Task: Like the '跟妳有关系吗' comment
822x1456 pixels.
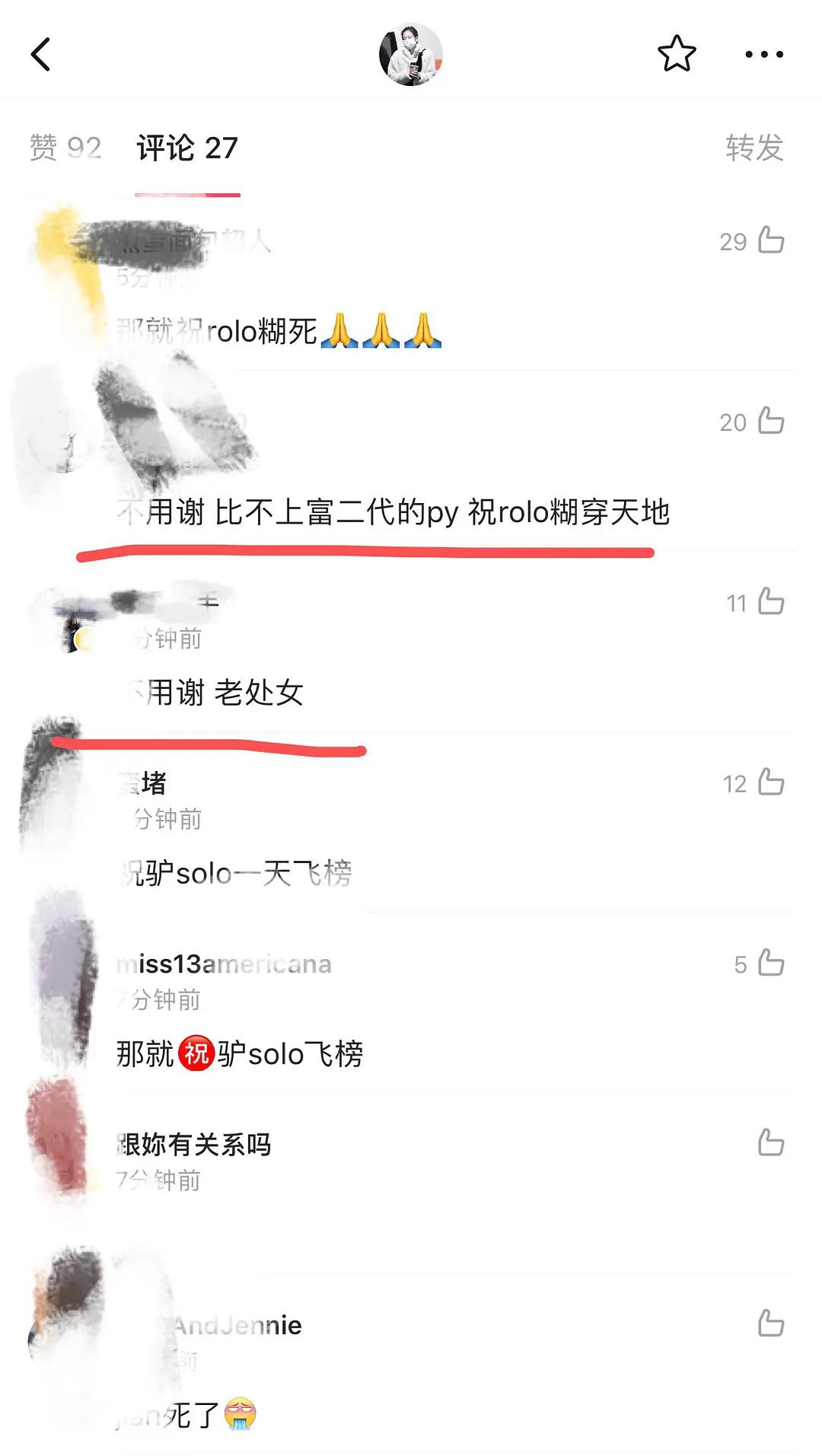Action: point(770,1142)
